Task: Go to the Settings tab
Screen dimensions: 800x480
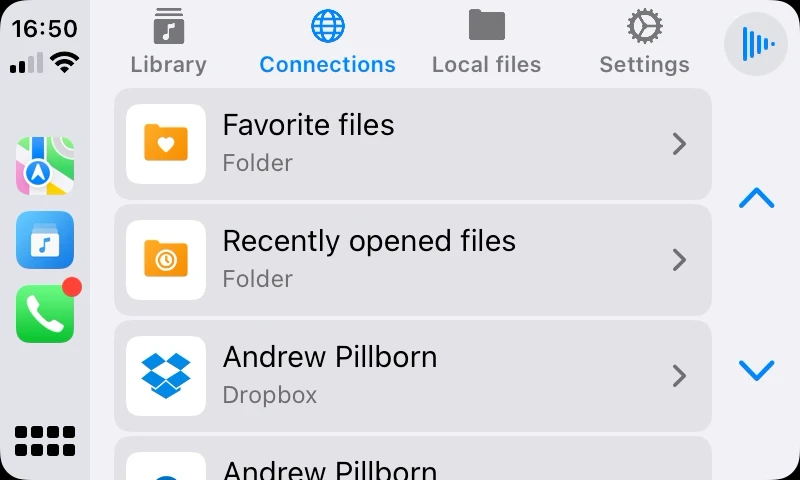Action: coord(644,43)
